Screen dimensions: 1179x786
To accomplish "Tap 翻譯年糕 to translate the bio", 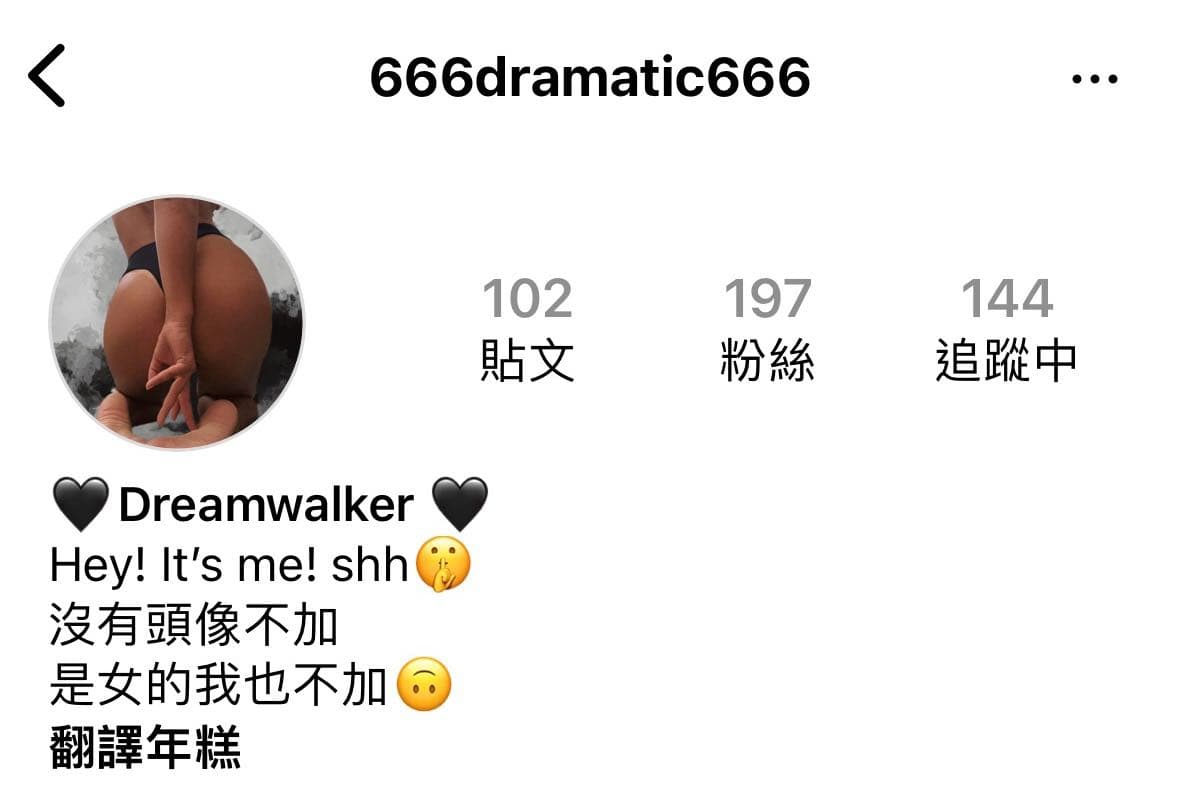I will pyautogui.click(x=146, y=748).
